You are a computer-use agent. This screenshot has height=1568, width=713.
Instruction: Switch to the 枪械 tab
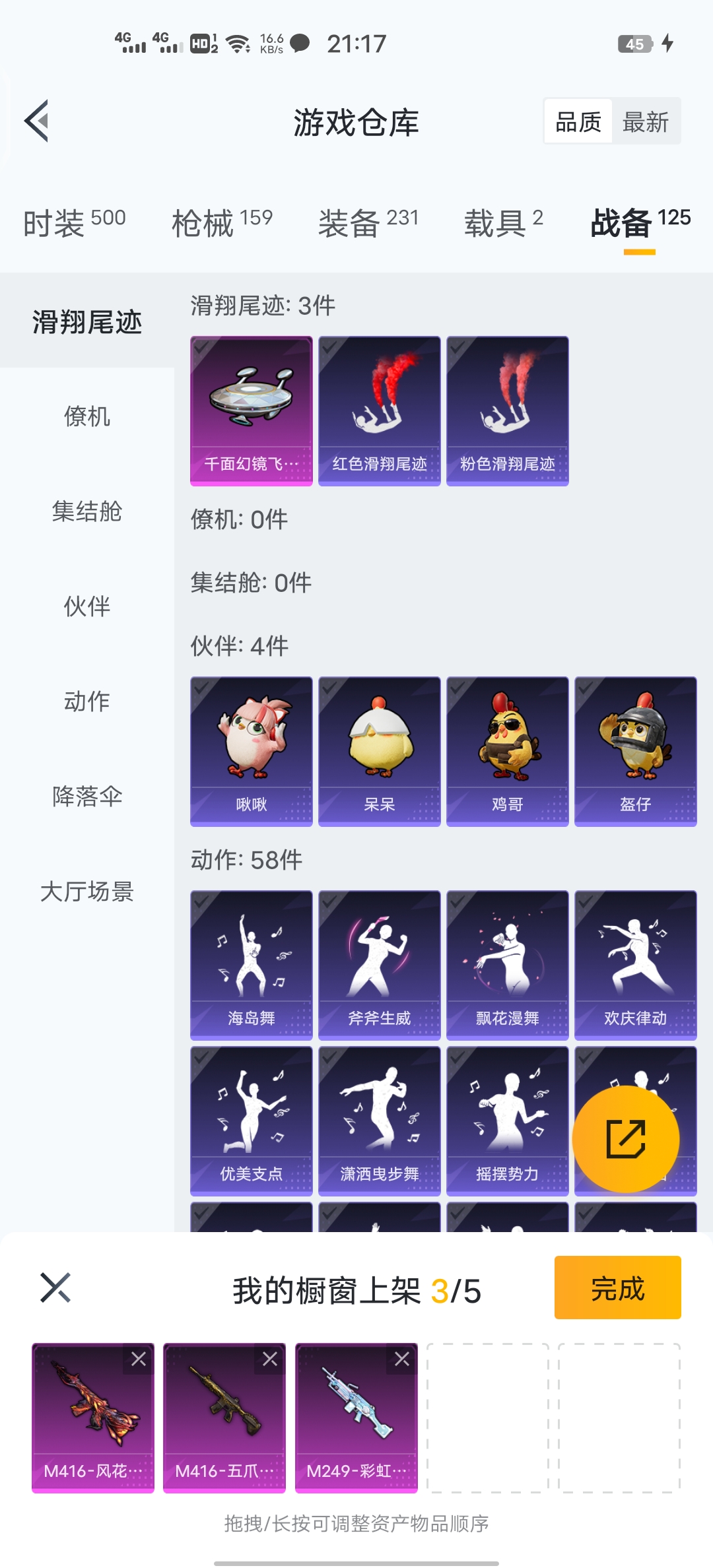click(x=222, y=222)
